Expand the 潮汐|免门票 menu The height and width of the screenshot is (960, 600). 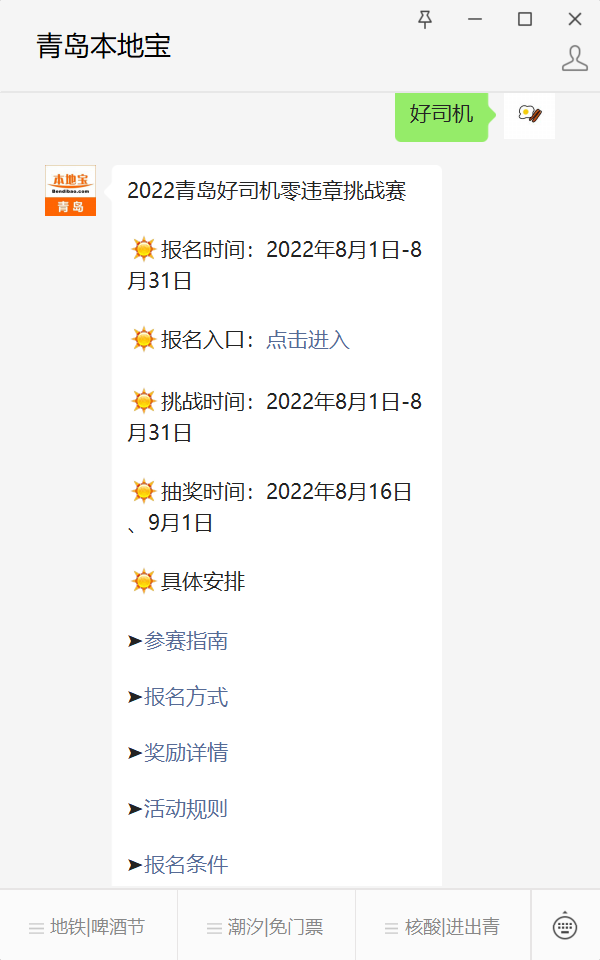tap(266, 927)
